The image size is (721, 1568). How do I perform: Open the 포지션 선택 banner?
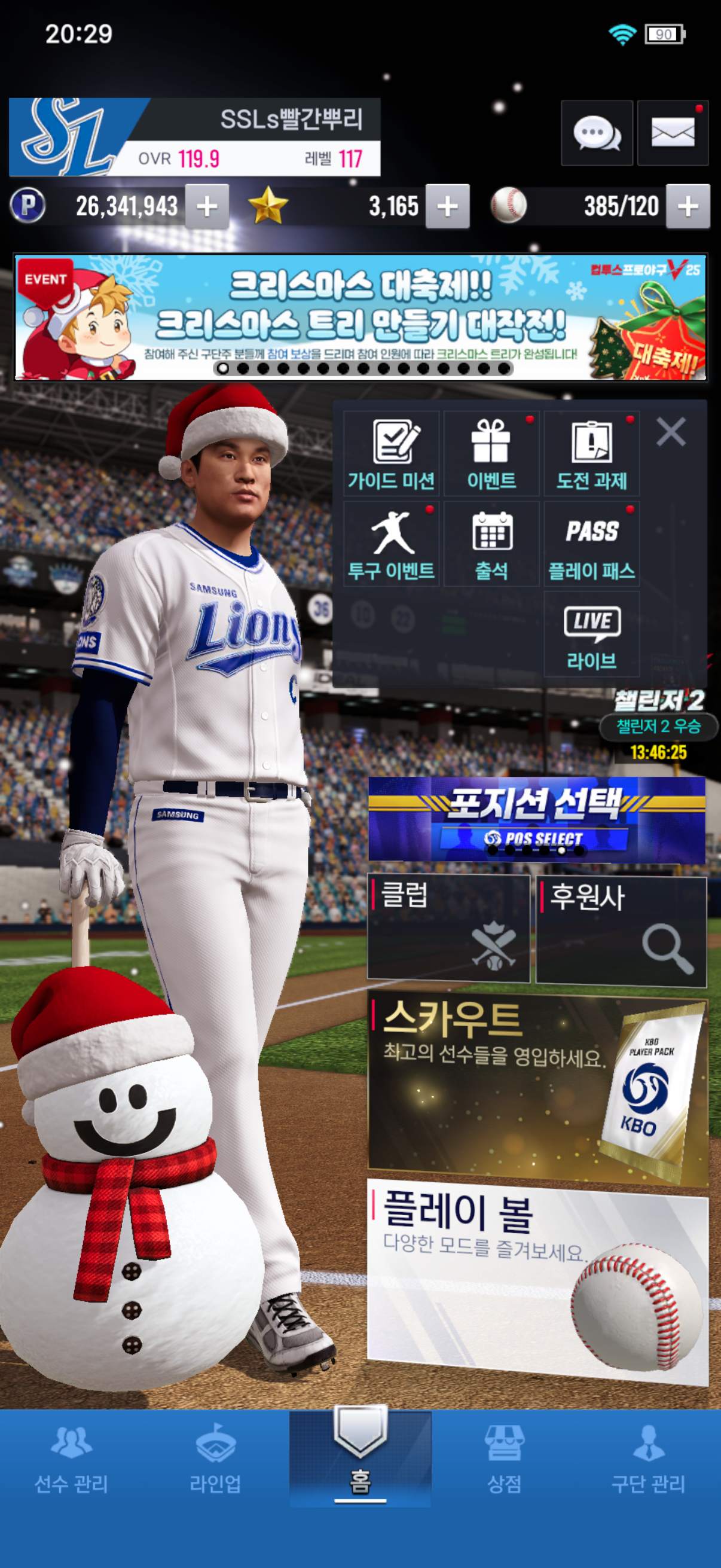pos(537,819)
